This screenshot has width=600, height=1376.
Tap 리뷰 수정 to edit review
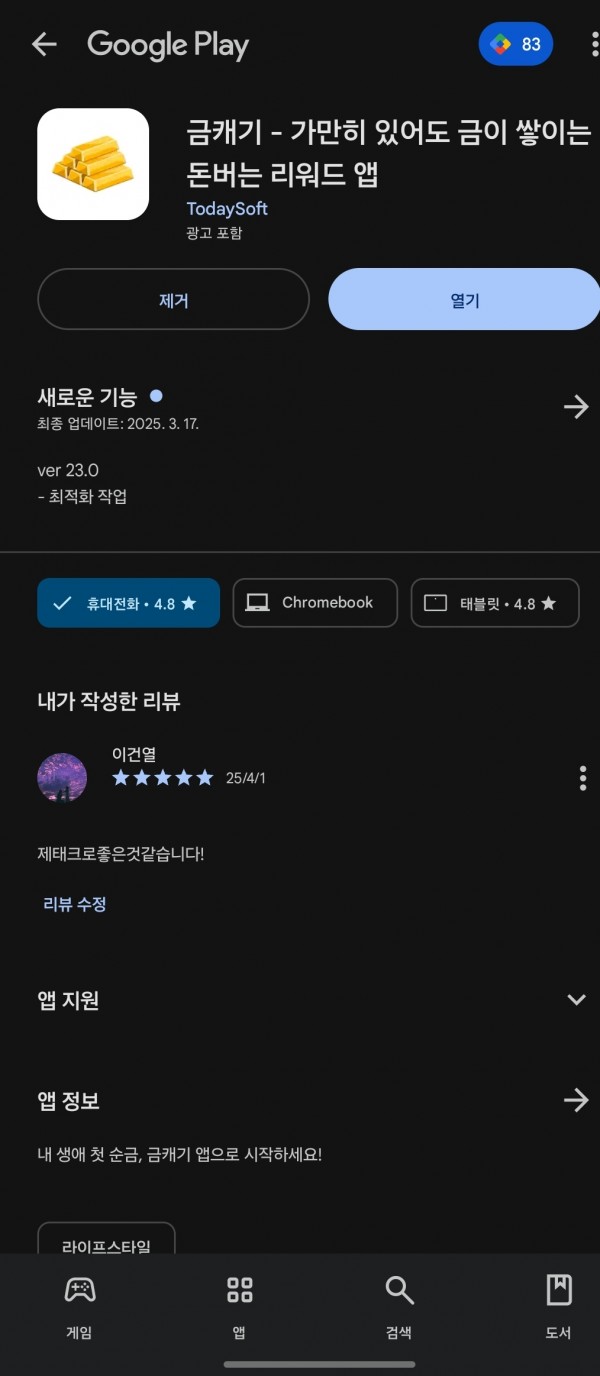pyautogui.click(x=75, y=904)
